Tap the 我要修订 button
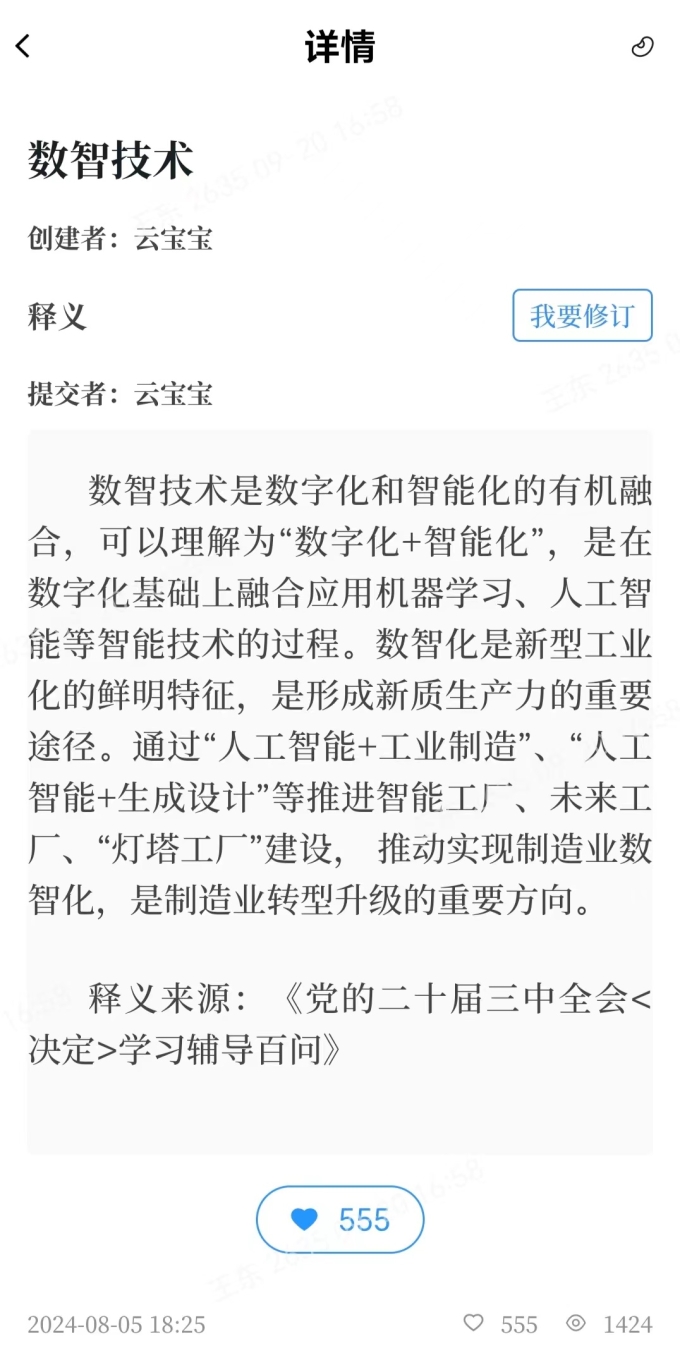Image resolution: width=680 pixels, height=1365 pixels. (582, 316)
